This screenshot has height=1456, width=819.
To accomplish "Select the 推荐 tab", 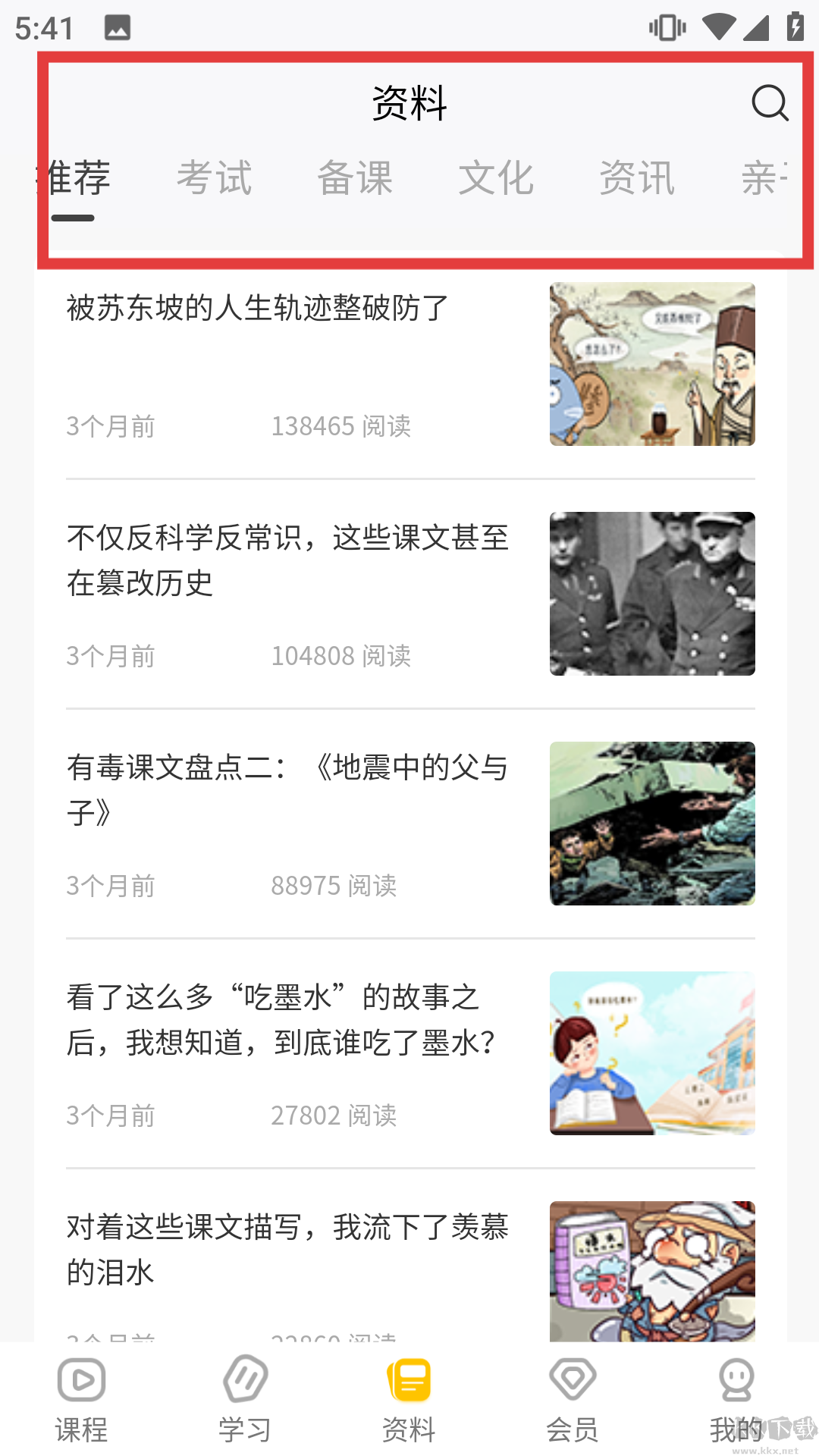I will (76, 178).
